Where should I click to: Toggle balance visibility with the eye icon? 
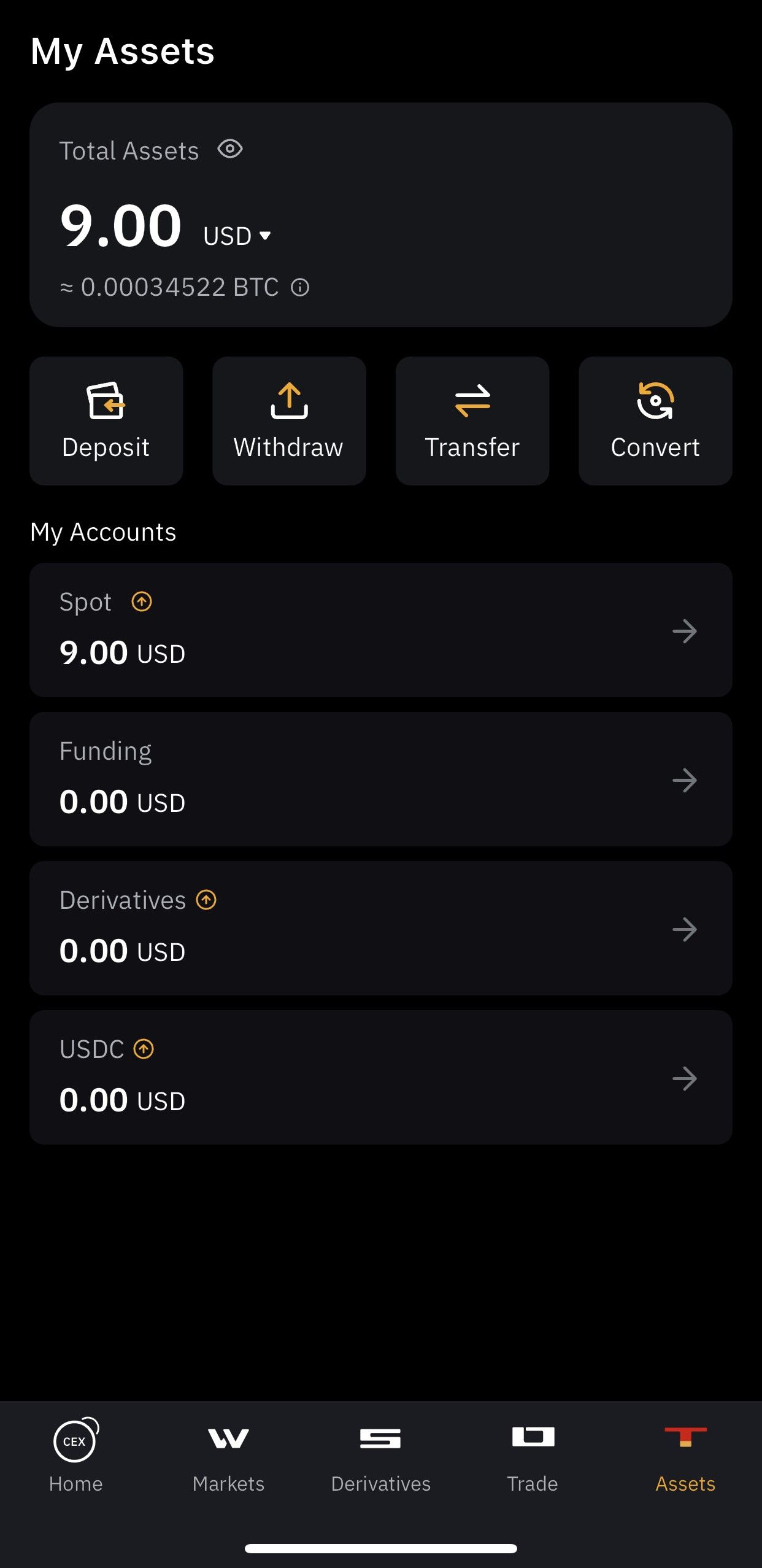tap(230, 149)
